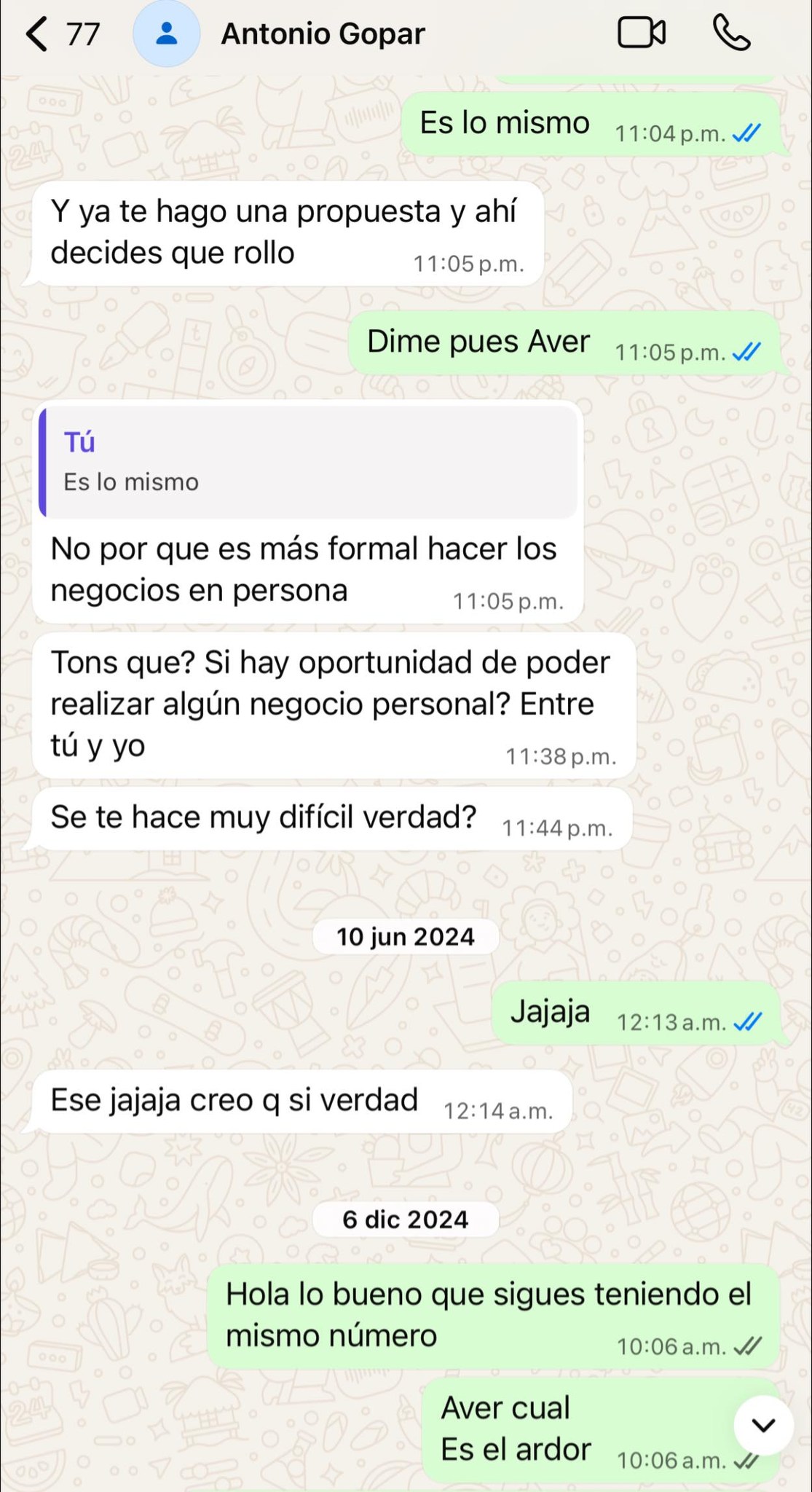Open Antonio Gopar's contact info

coord(323,34)
